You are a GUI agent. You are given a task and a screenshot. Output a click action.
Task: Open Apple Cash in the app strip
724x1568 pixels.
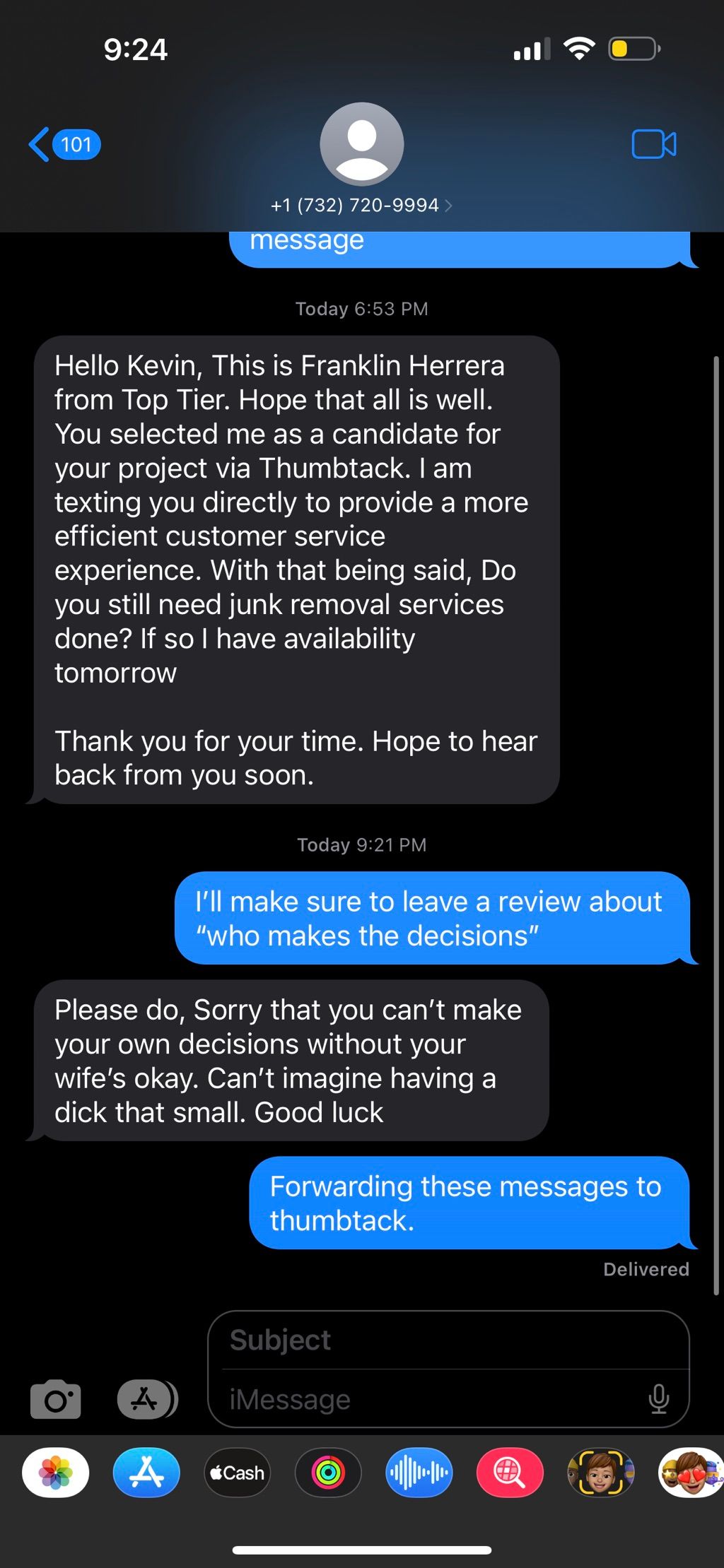pos(238,1473)
